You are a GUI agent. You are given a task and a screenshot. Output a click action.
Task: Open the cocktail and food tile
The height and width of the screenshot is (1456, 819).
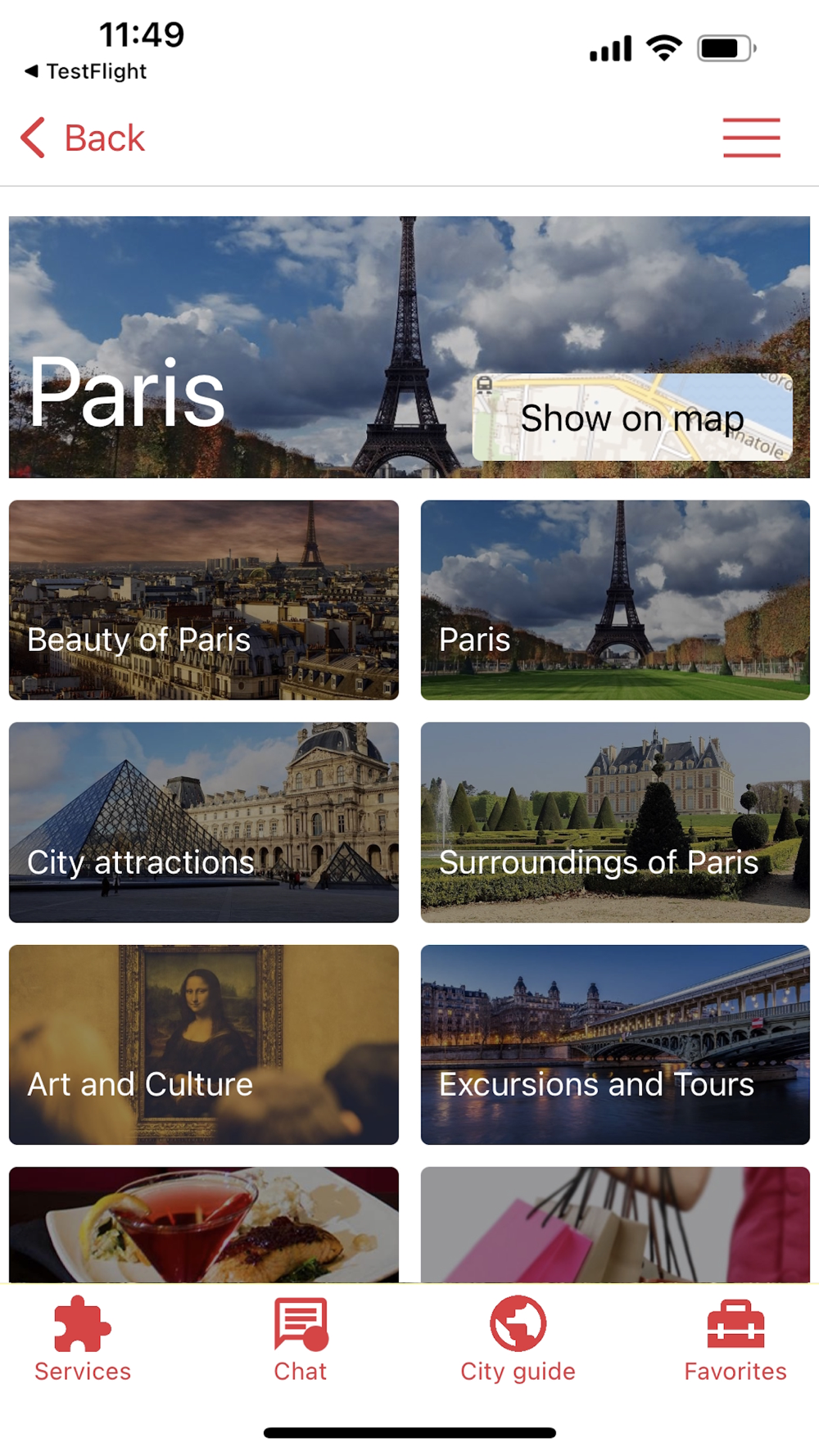(204, 1223)
